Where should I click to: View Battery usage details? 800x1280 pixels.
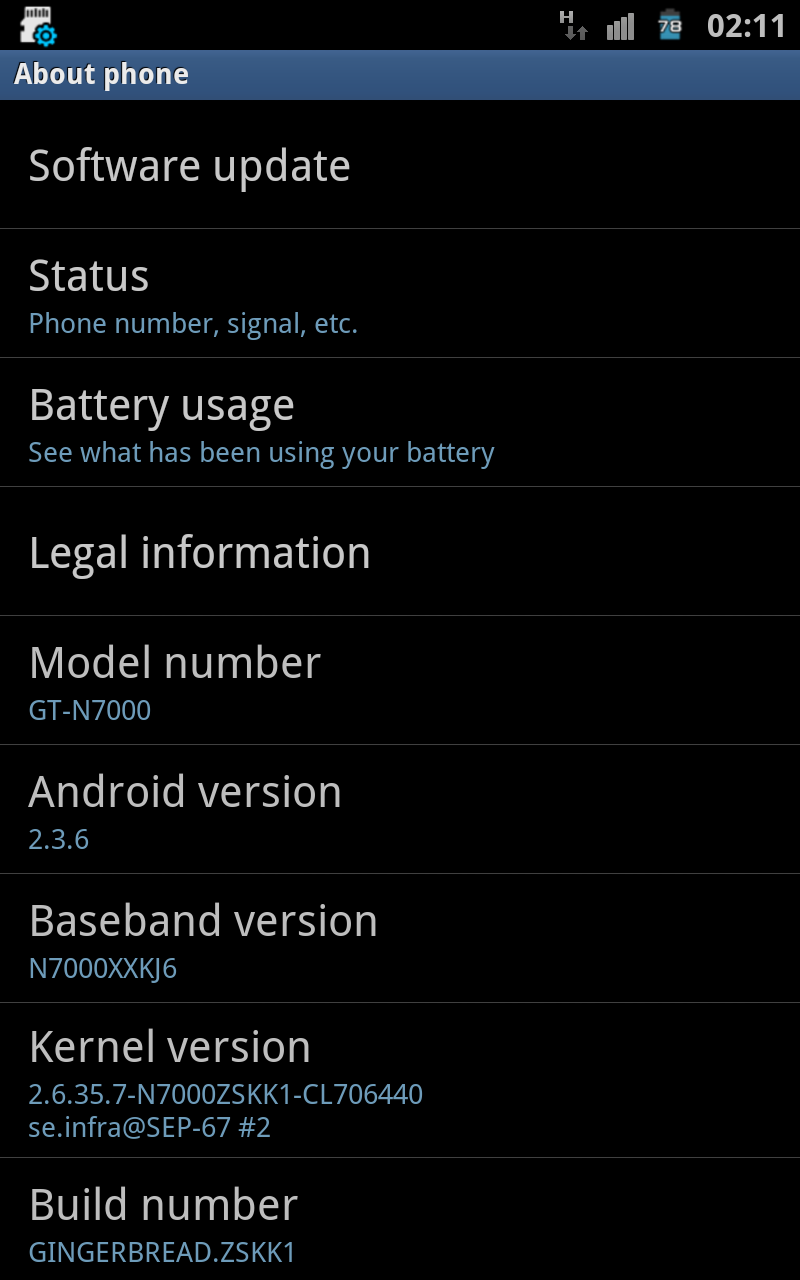point(400,423)
